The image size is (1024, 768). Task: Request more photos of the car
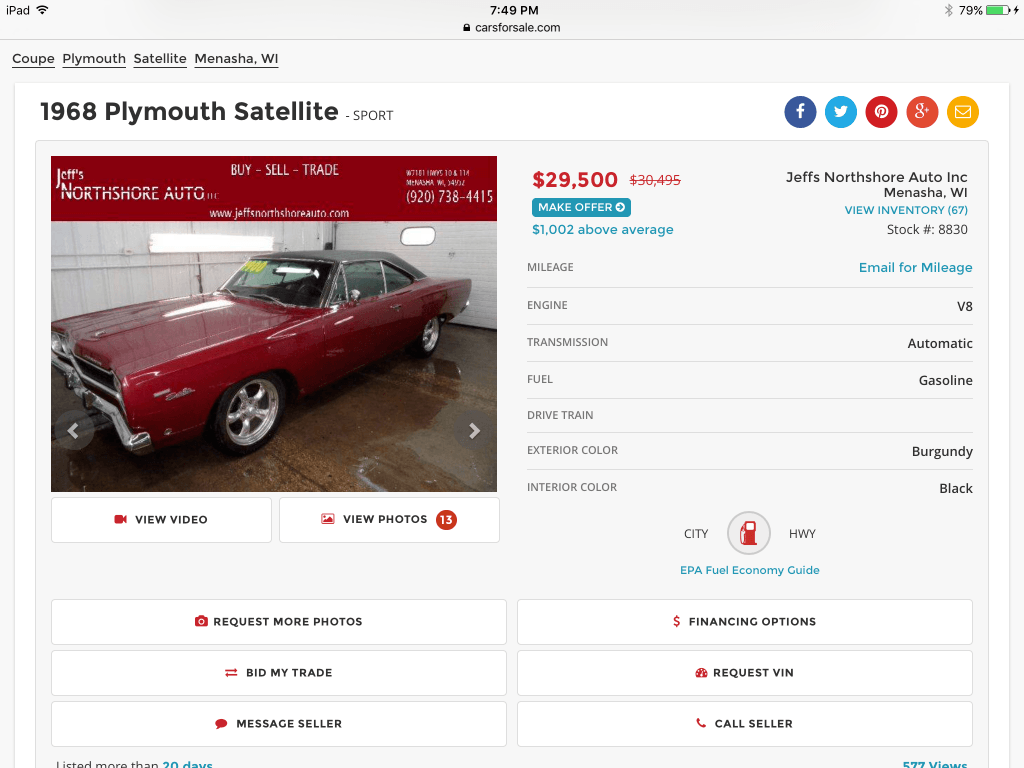[x=279, y=622]
